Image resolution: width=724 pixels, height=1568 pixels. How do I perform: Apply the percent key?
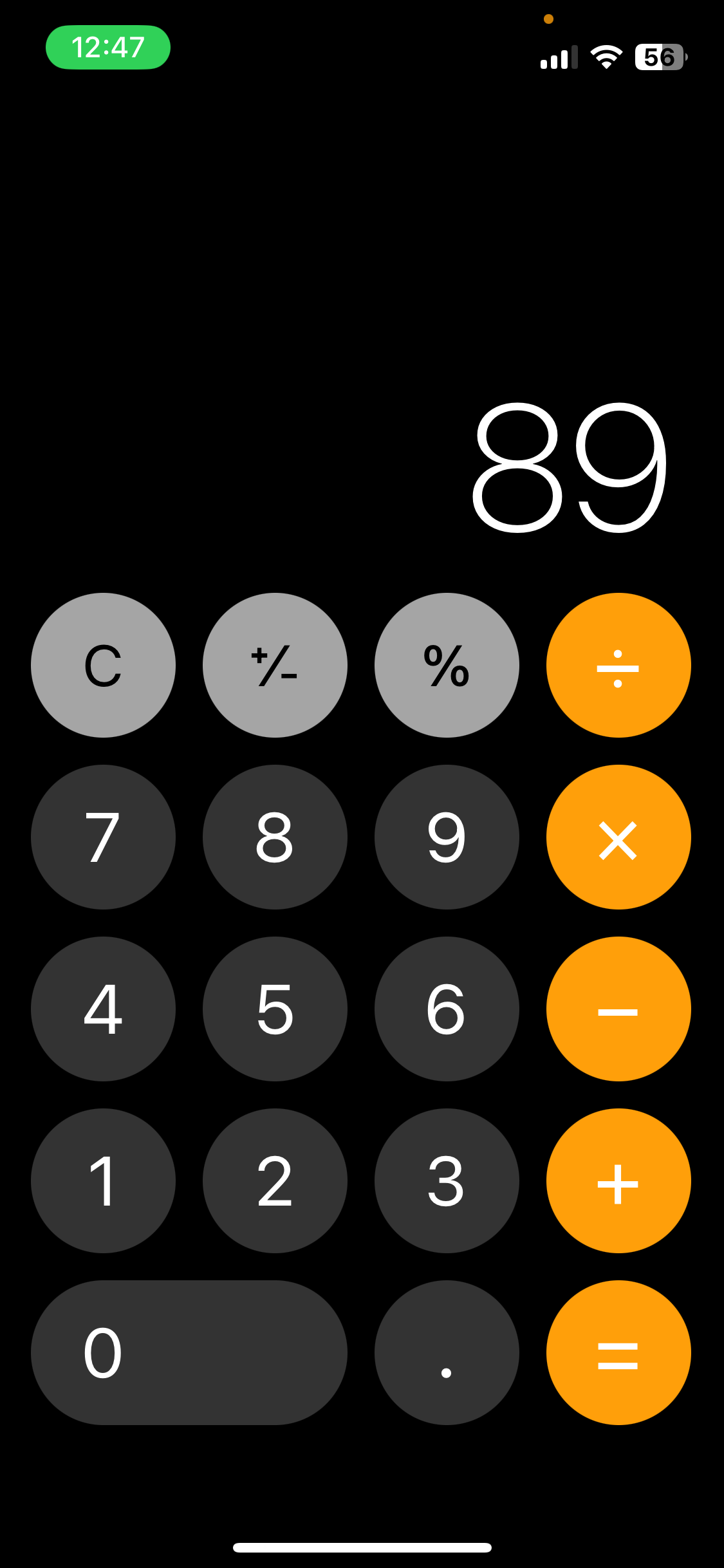[447, 665]
